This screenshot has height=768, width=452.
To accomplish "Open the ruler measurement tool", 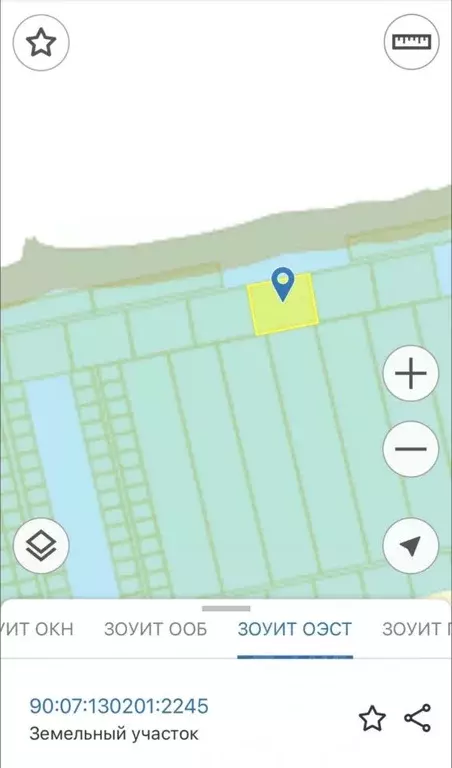I will tap(412, 42).
